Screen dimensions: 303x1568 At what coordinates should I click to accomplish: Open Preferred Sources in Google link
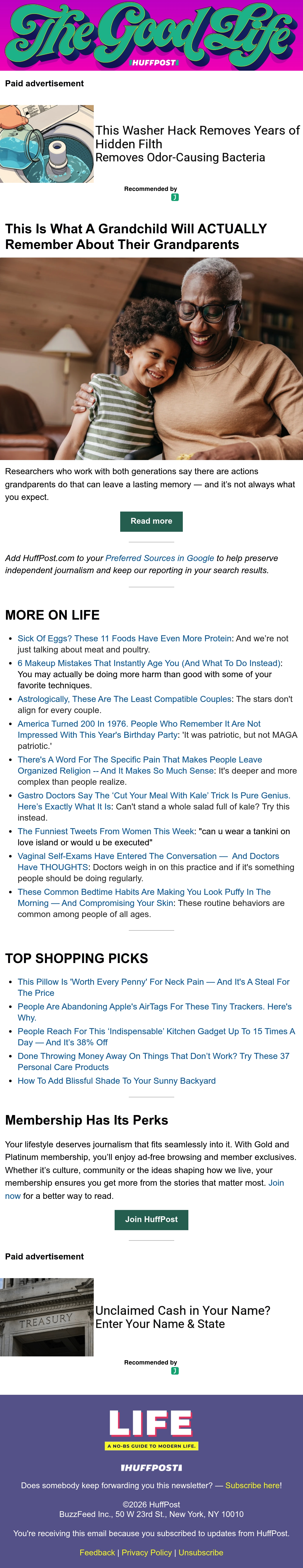[159, 558]
